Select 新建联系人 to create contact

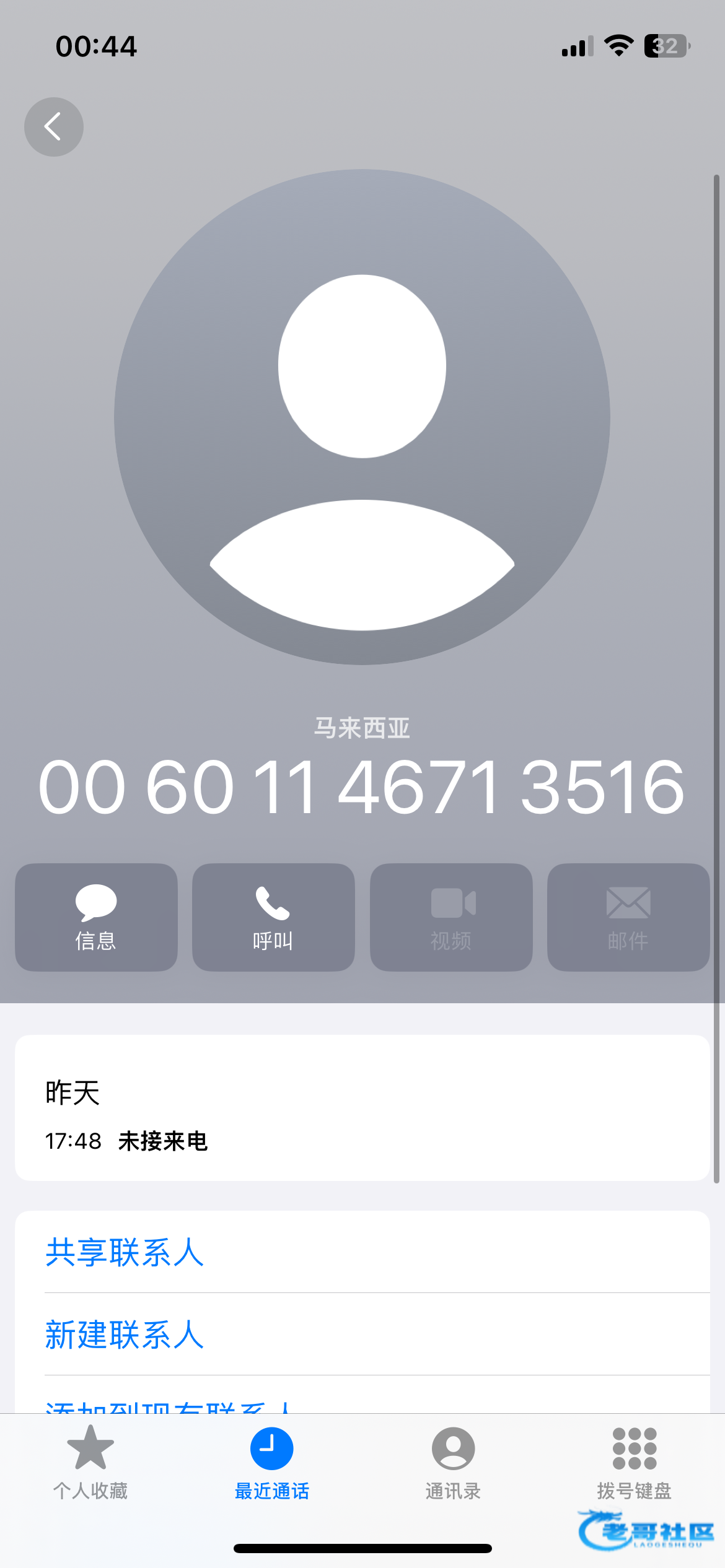125,1335
